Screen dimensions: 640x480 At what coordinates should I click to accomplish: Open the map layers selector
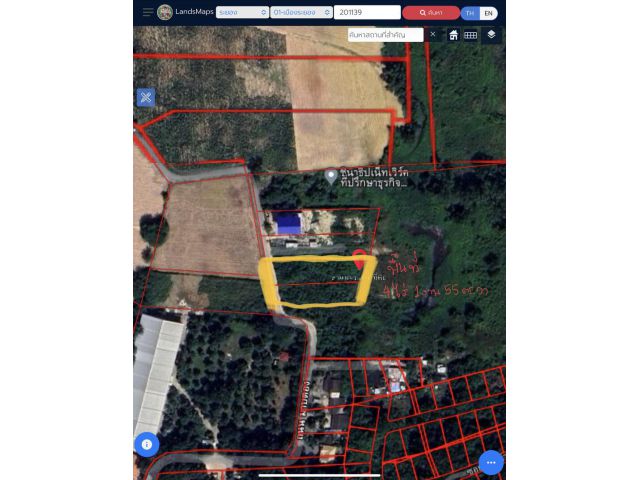pos(491,35)
